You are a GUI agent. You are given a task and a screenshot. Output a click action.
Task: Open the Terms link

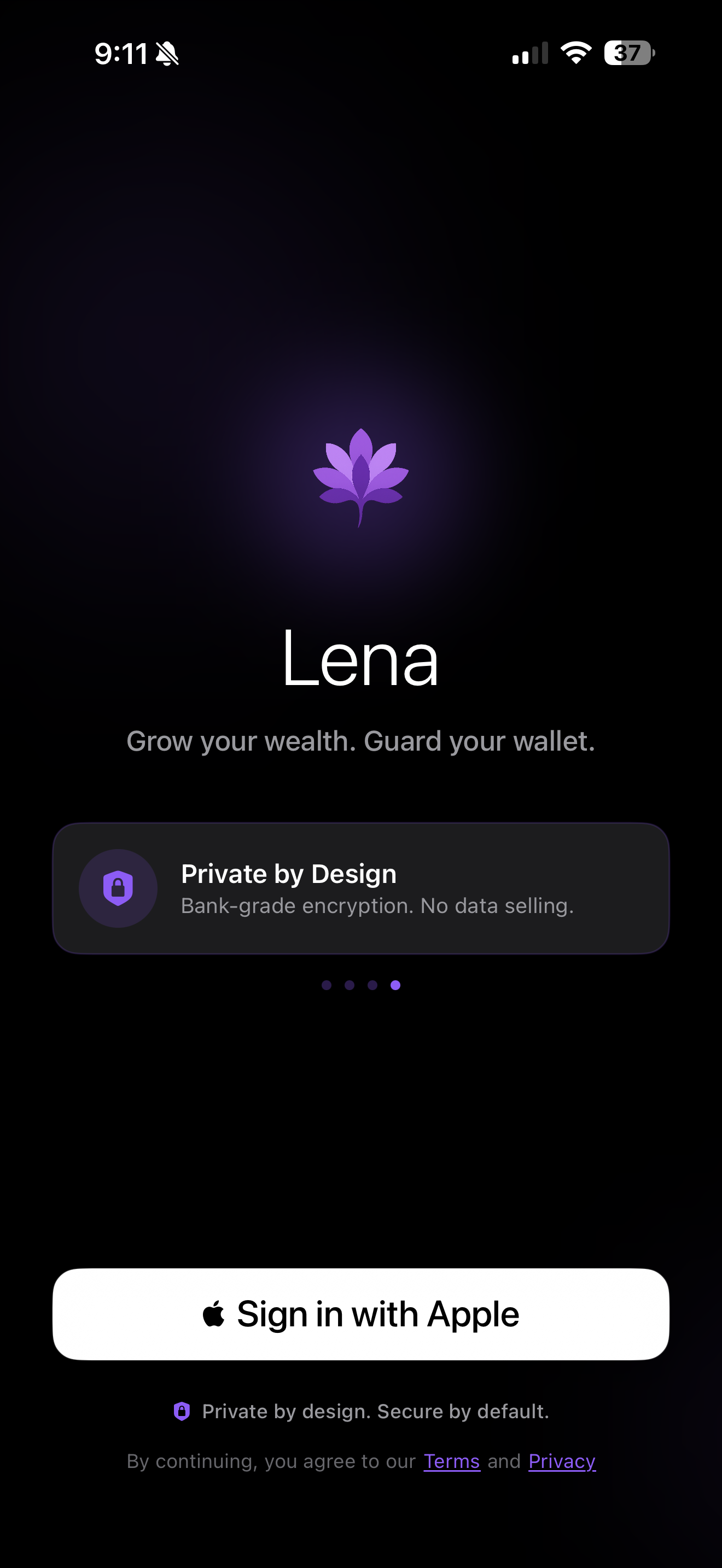point(452,1461)
